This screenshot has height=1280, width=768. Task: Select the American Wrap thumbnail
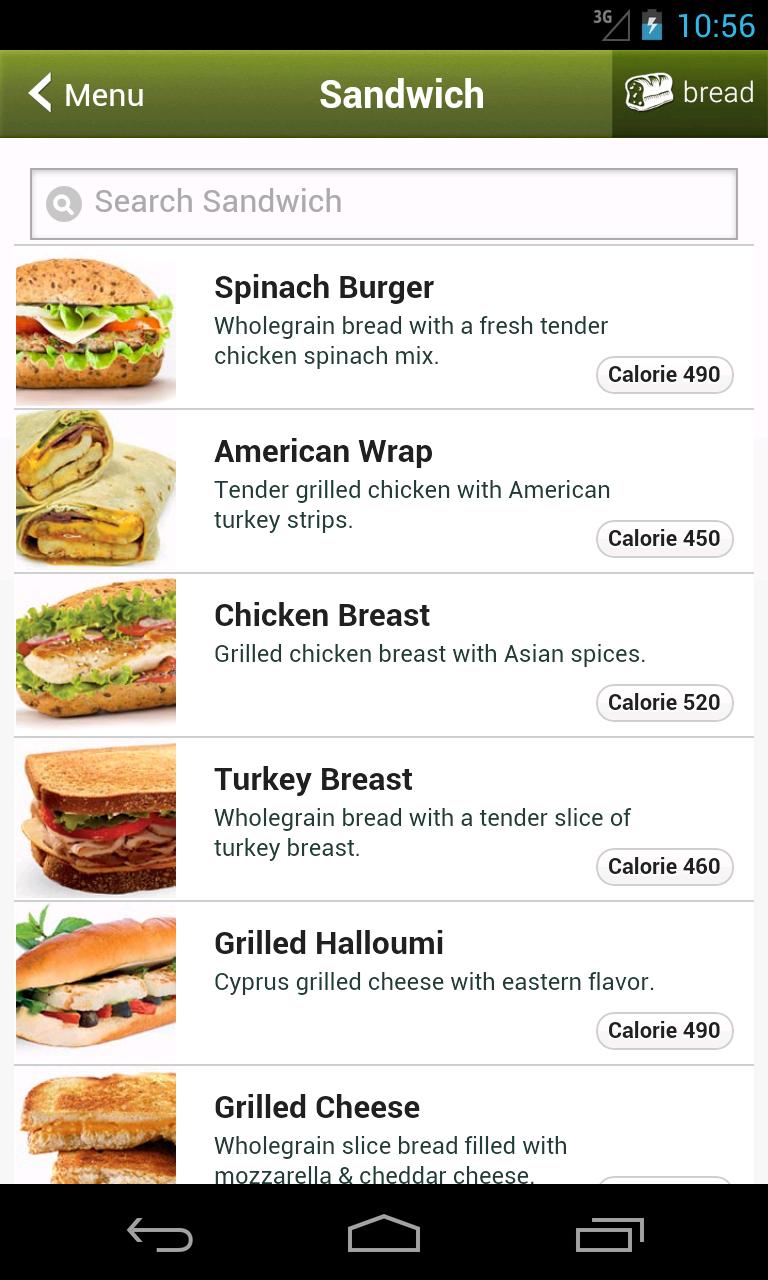95,489
